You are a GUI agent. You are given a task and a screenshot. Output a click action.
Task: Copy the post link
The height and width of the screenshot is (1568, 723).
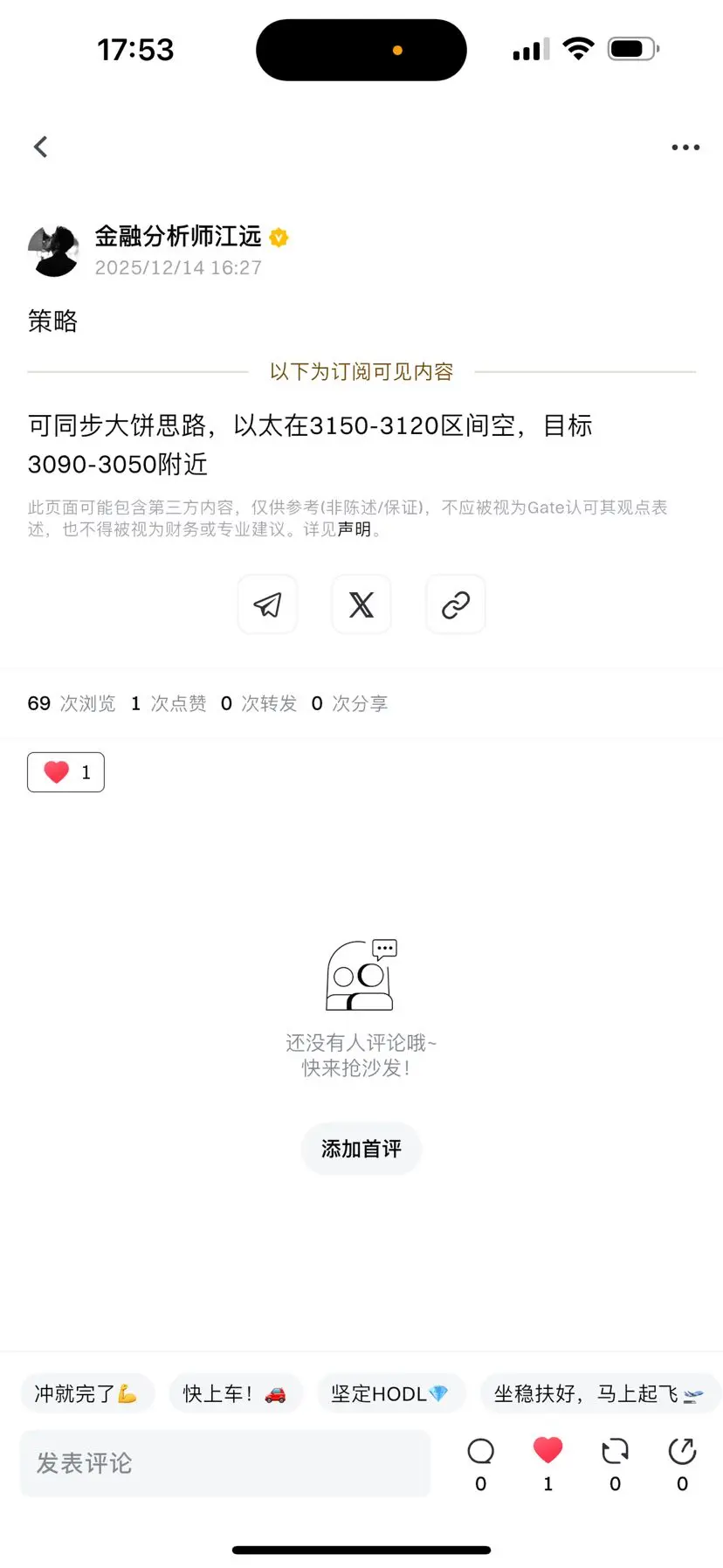coord(455,604)
